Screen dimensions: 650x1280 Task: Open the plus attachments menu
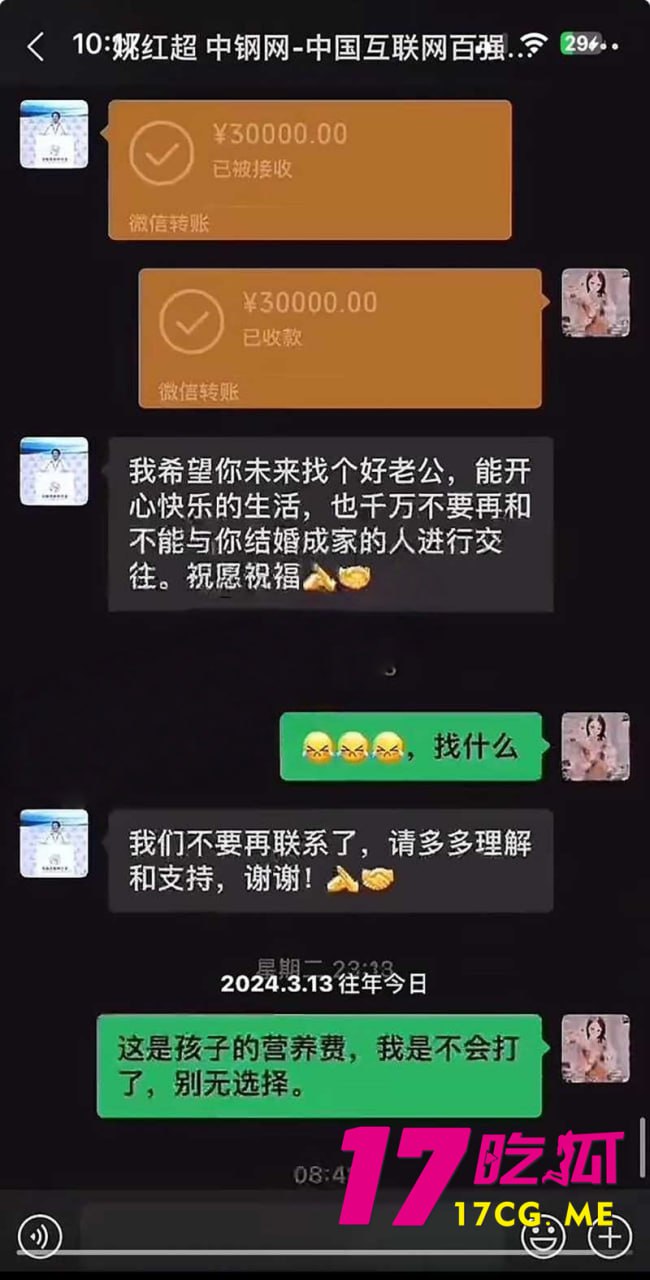[610, 1238]
